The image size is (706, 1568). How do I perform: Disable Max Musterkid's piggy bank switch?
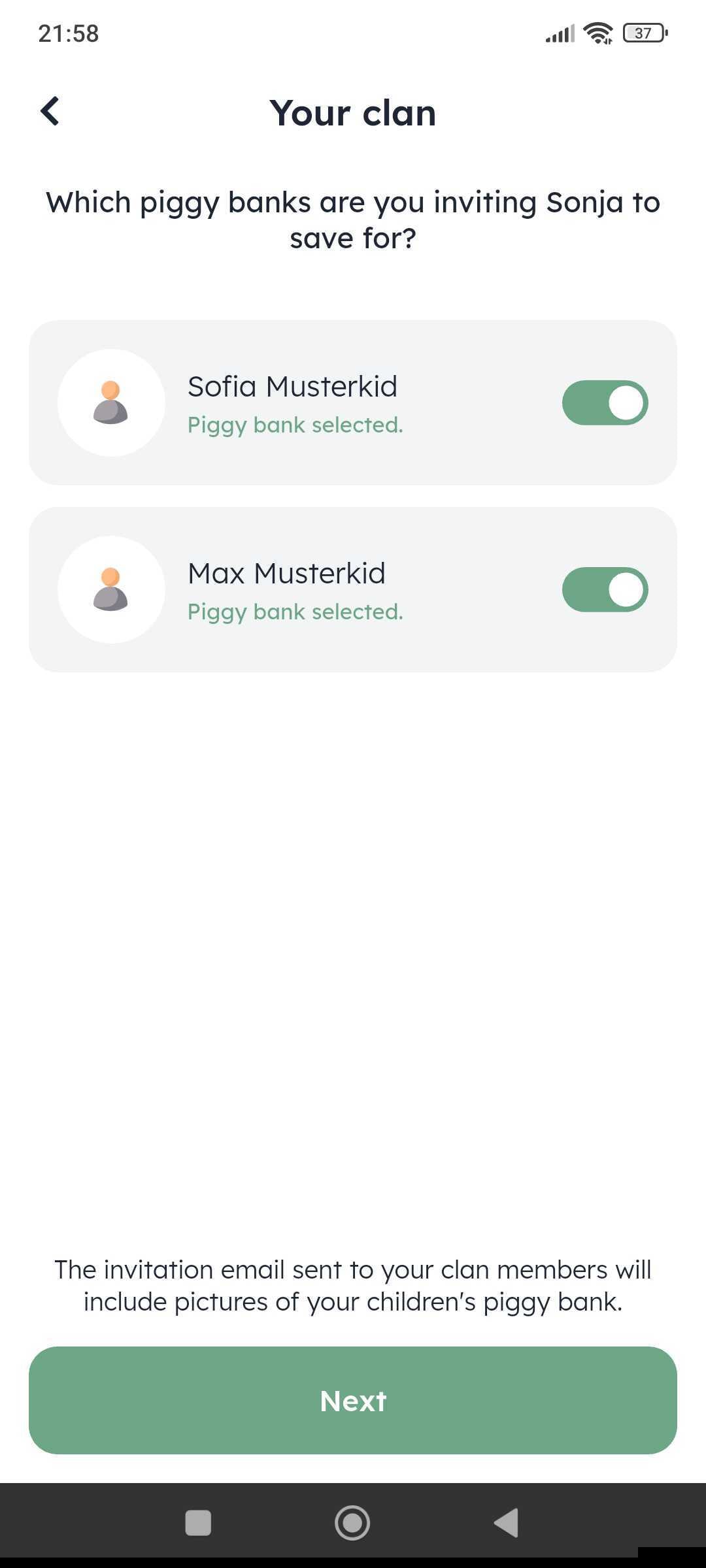coord(605,589)
